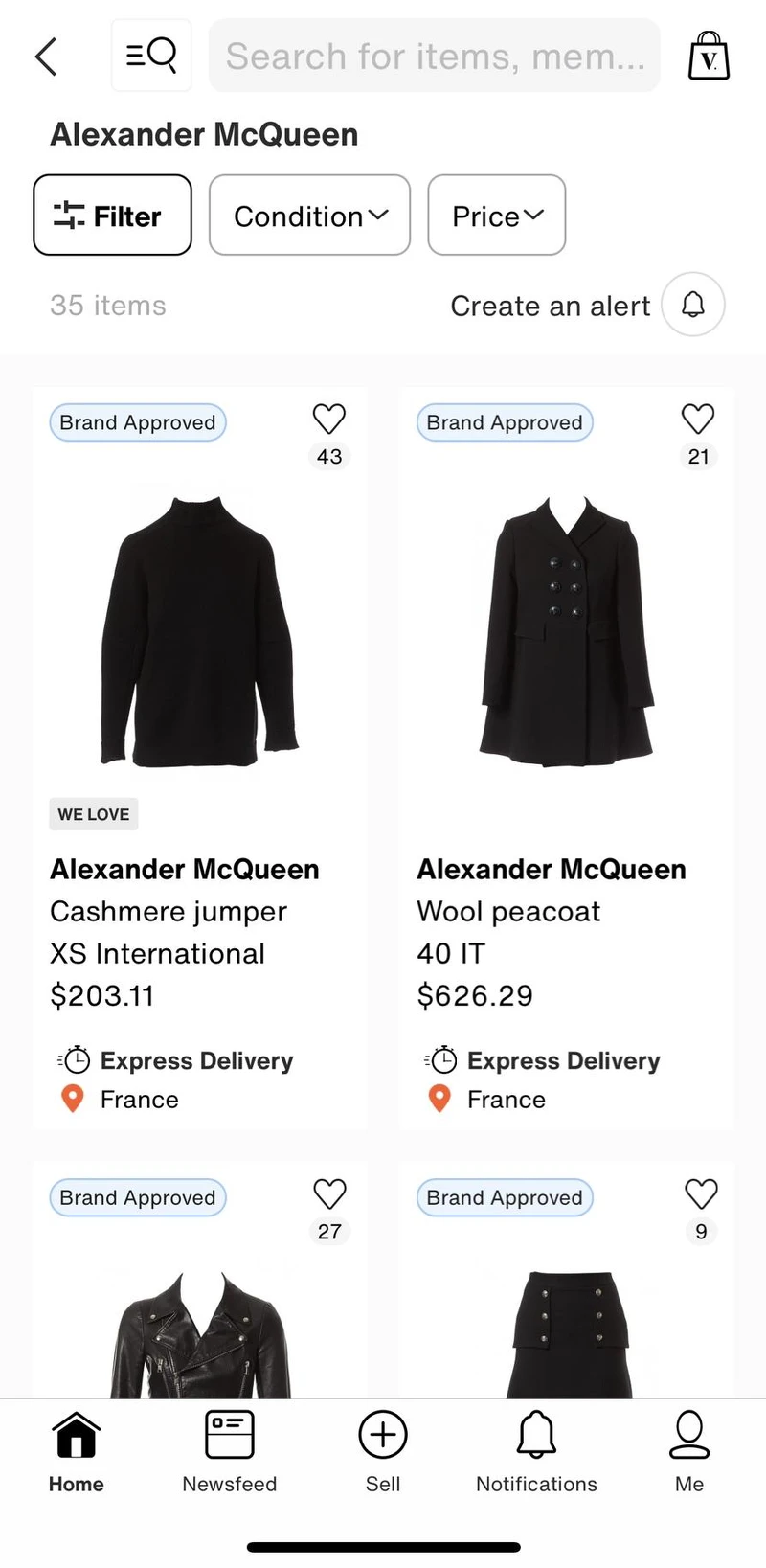
Task: Tap the search for items field
Action: (434, 56)
